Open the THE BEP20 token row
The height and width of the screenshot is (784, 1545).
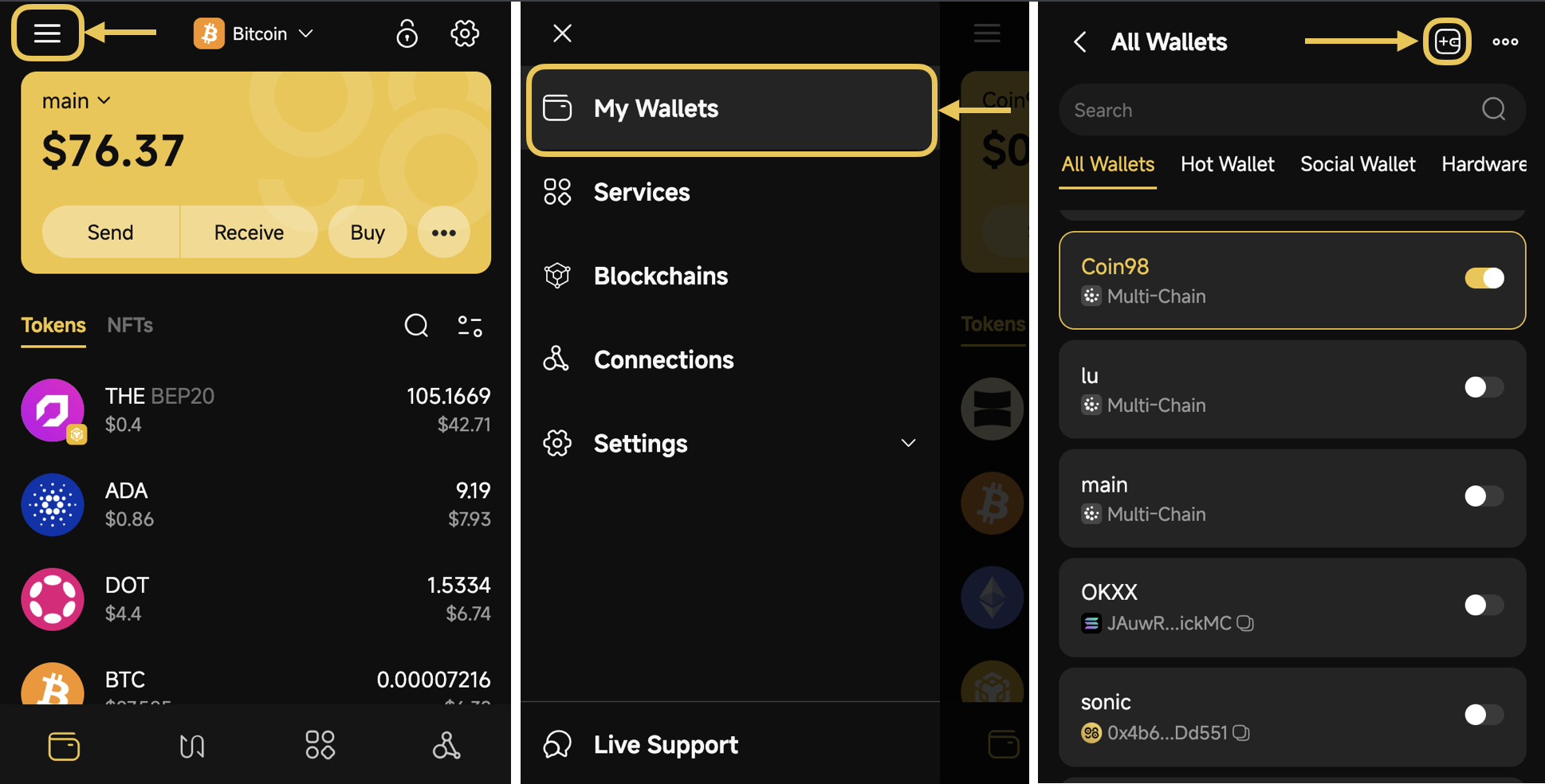click(x=255, y=410)
